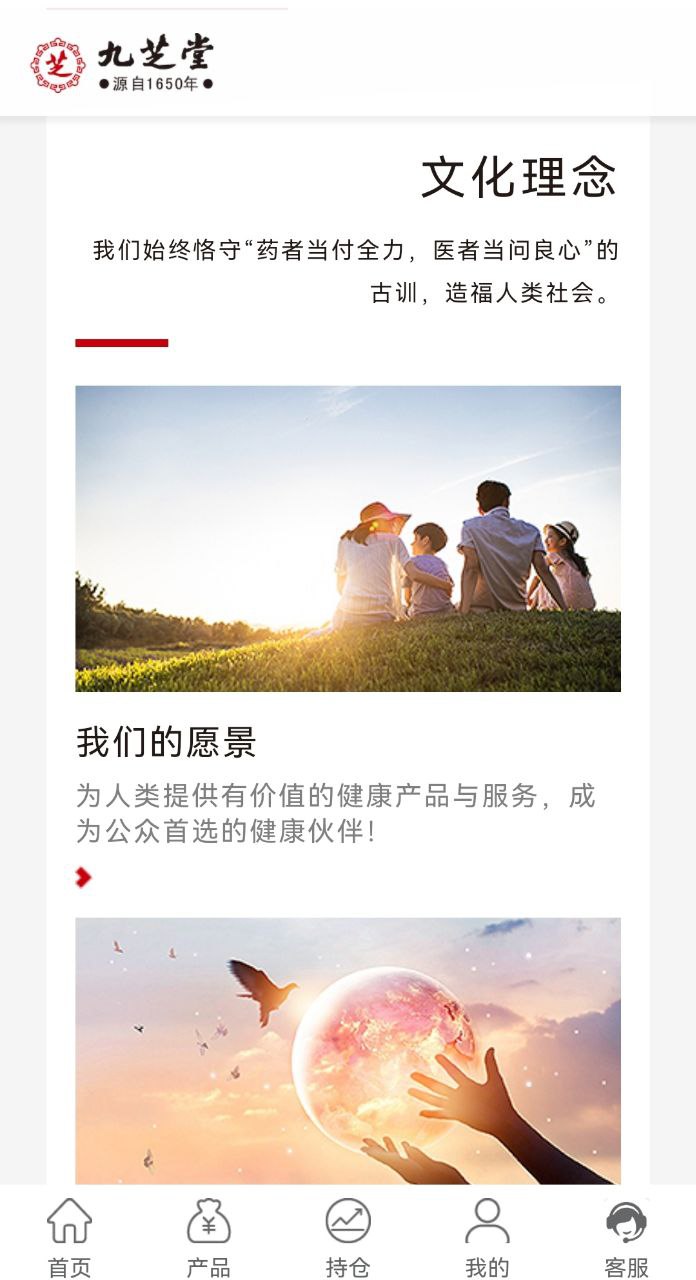Go to the 持仓 holdings tab
This screenshot has width=696, height=1280.
click(x=348, y=1236)
